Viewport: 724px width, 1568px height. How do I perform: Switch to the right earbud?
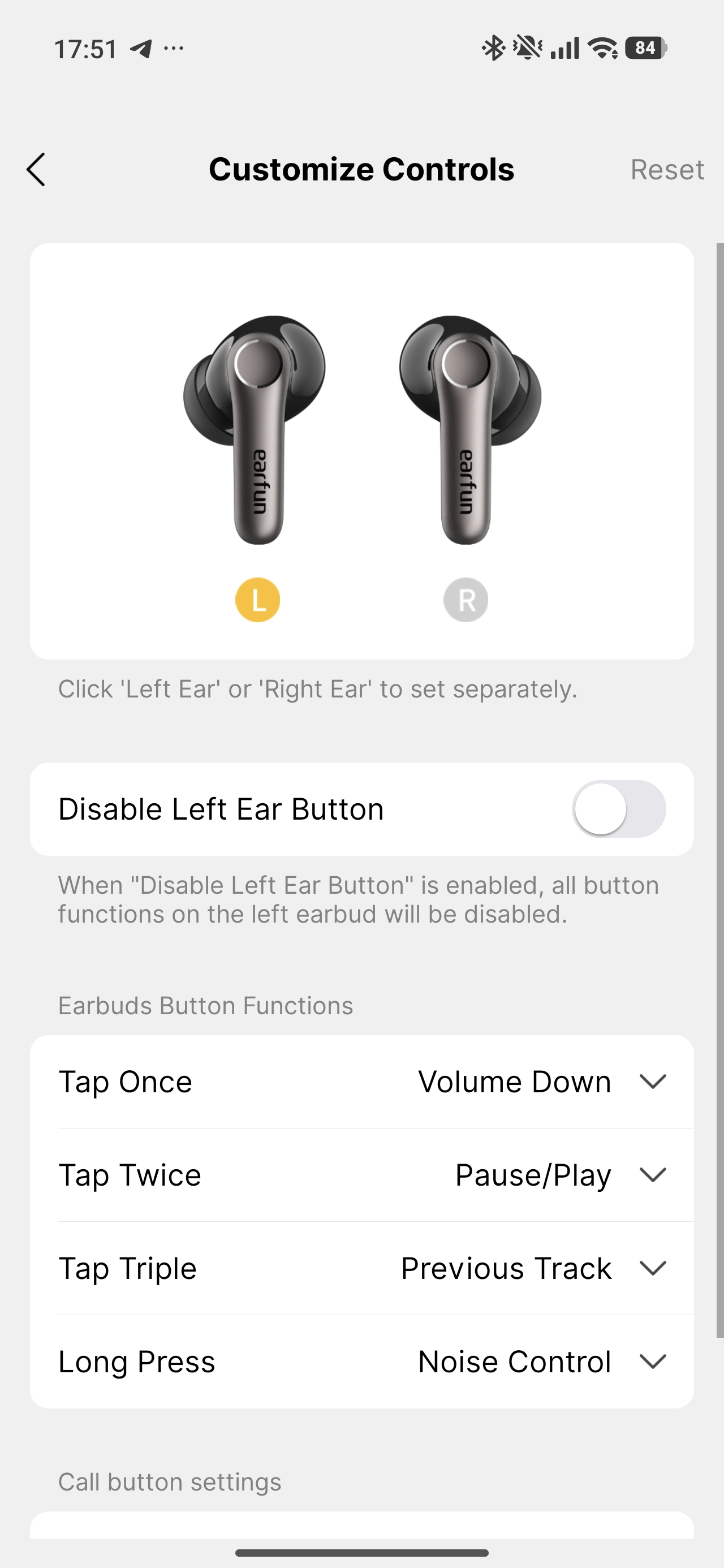pyautogui.click(x=466, y=600)
